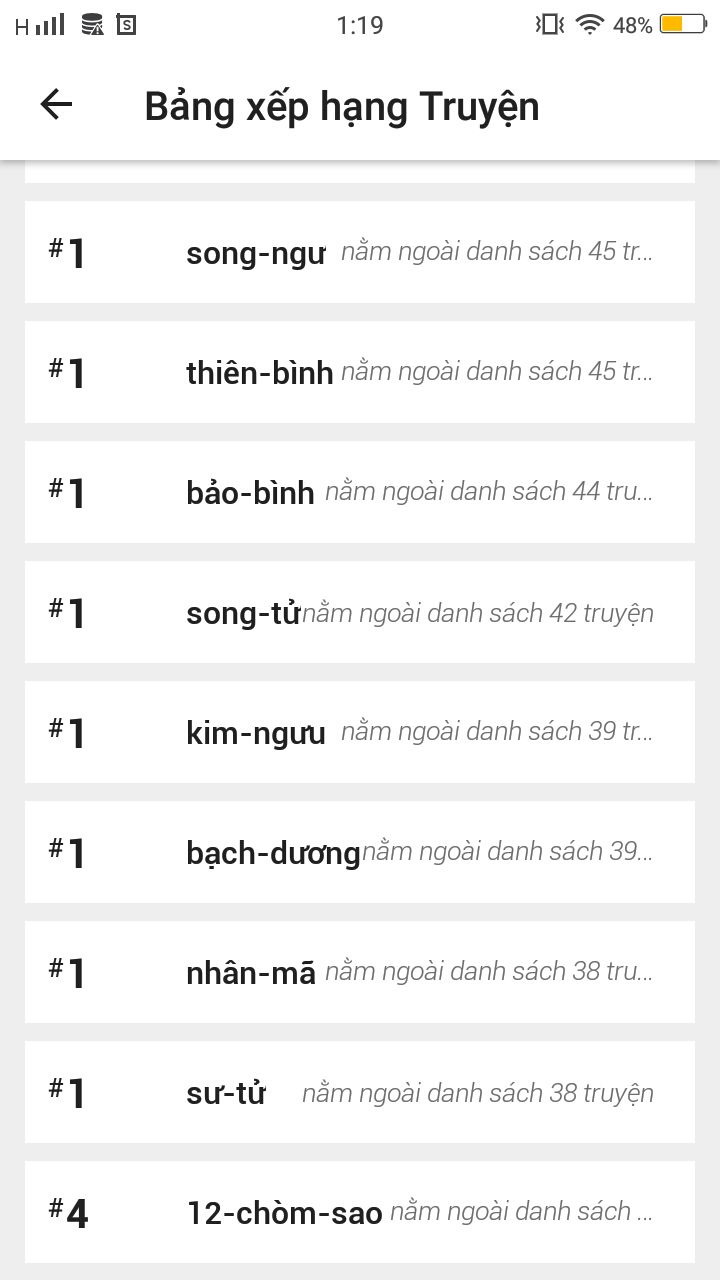Open the bạch-dương ranking row
Image resolution: width=720 pixels, height=1280 pixels.
coord(359,852)
